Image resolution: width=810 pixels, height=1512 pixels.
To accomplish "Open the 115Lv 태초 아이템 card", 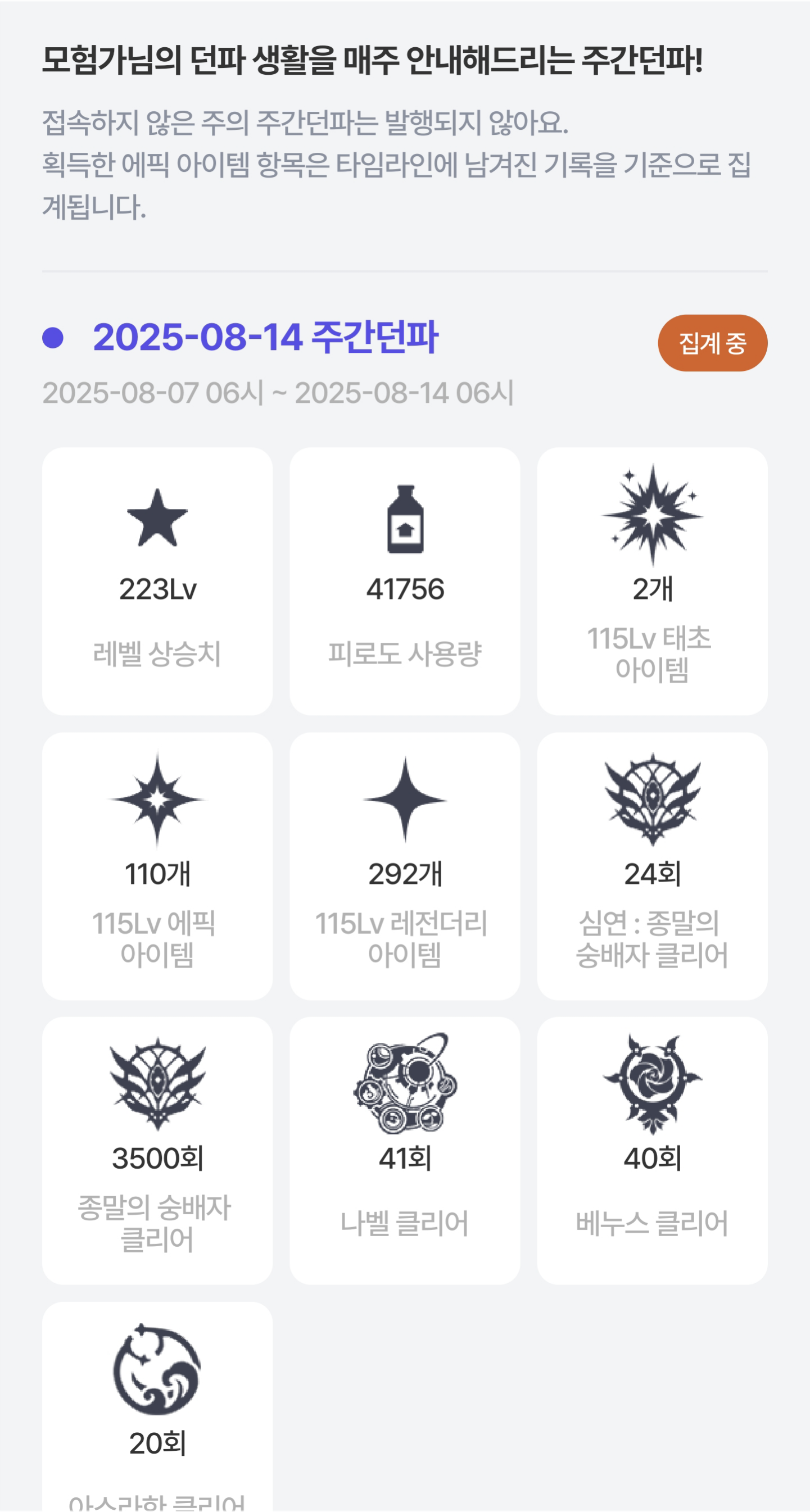I will tap(652, 581).
